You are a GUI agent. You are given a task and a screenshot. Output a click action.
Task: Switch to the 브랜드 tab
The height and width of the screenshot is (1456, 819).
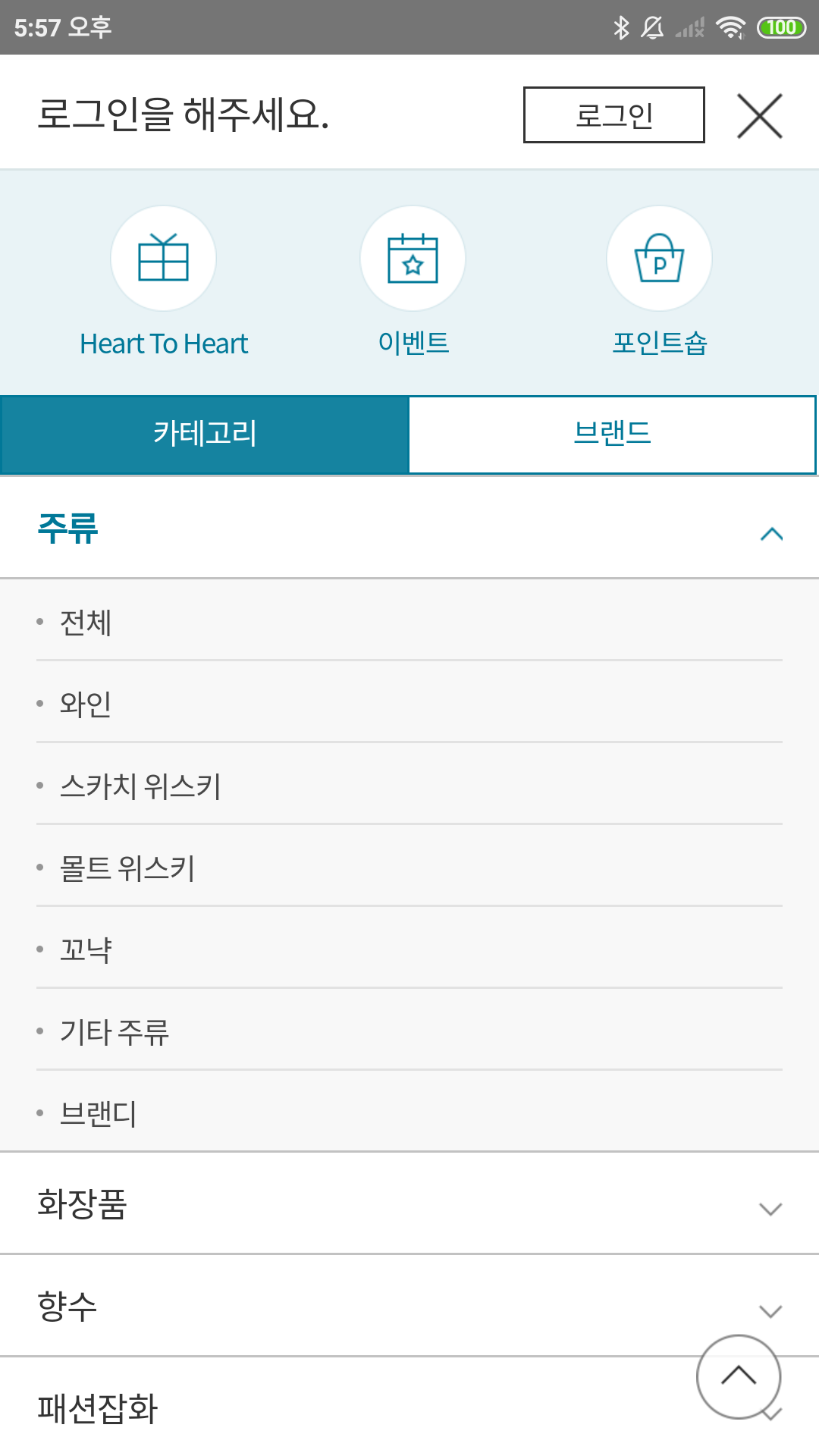coord(612,435)
